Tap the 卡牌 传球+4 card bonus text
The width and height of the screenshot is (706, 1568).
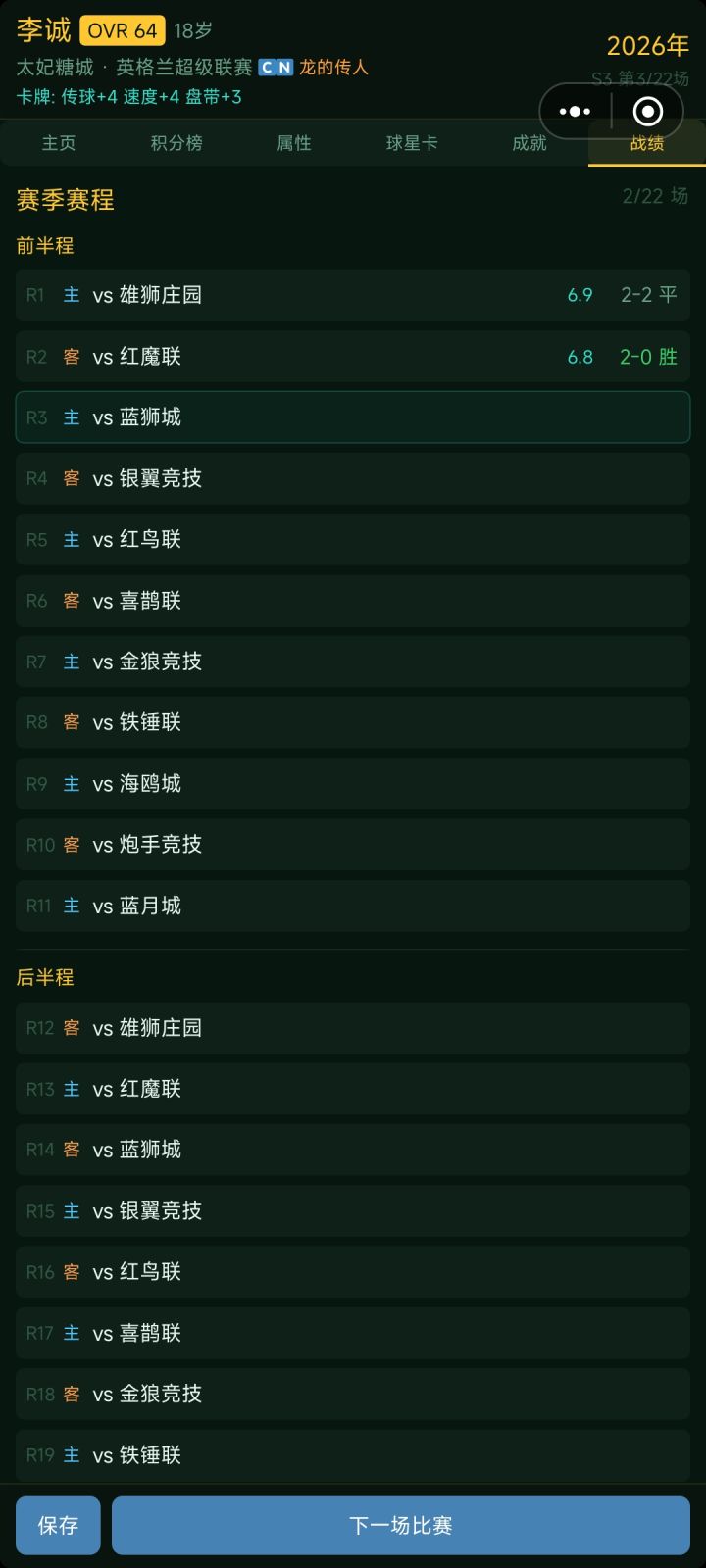(x=127, y=98)
